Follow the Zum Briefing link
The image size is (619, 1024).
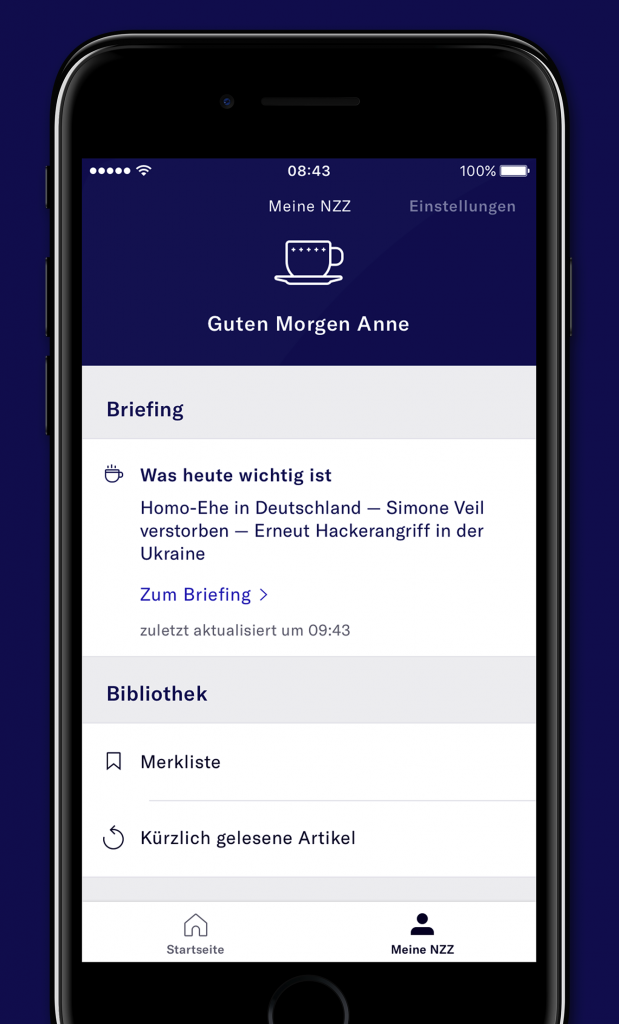point(204,595)
